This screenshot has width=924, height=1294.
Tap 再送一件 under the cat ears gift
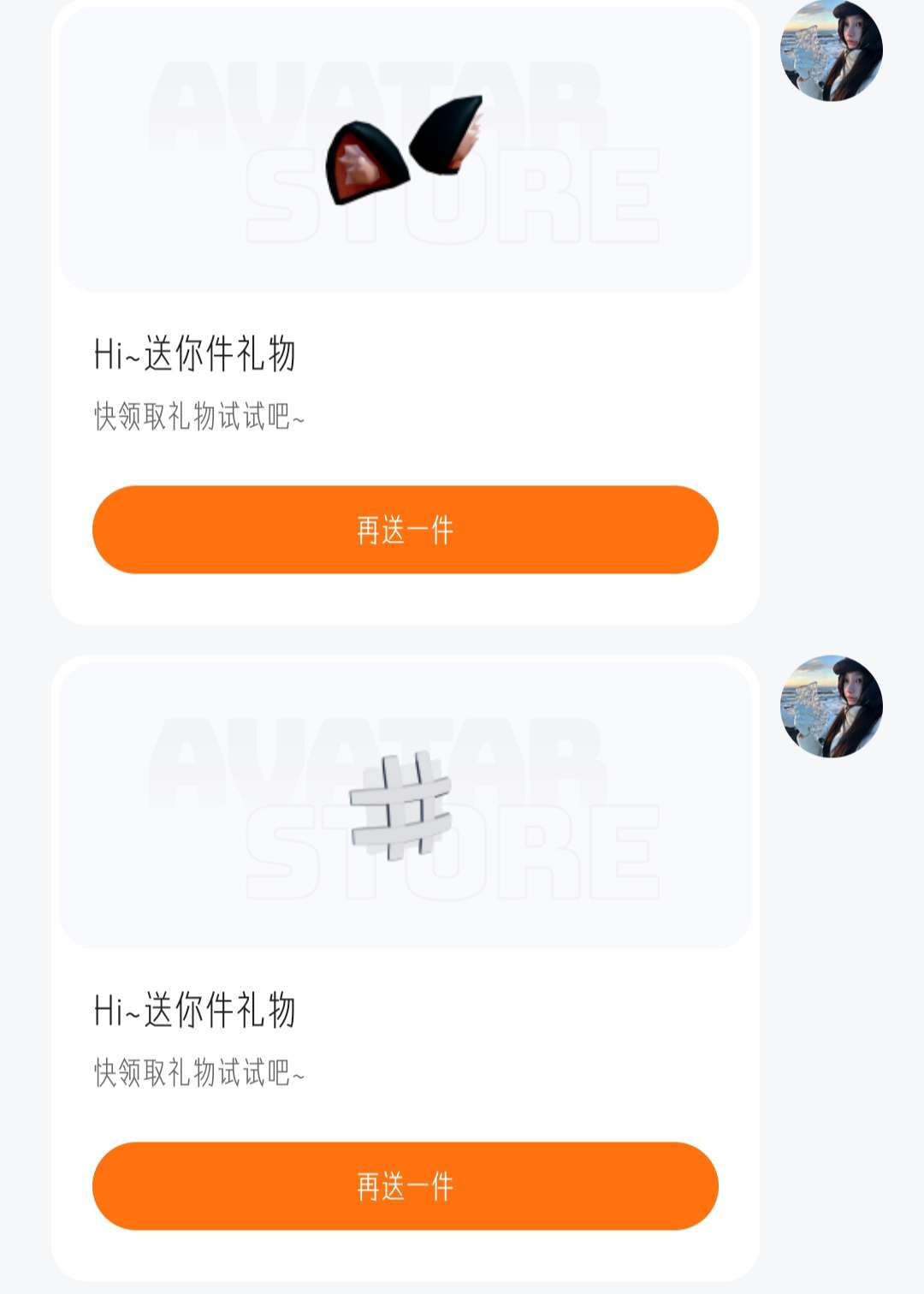pos(405,530)
